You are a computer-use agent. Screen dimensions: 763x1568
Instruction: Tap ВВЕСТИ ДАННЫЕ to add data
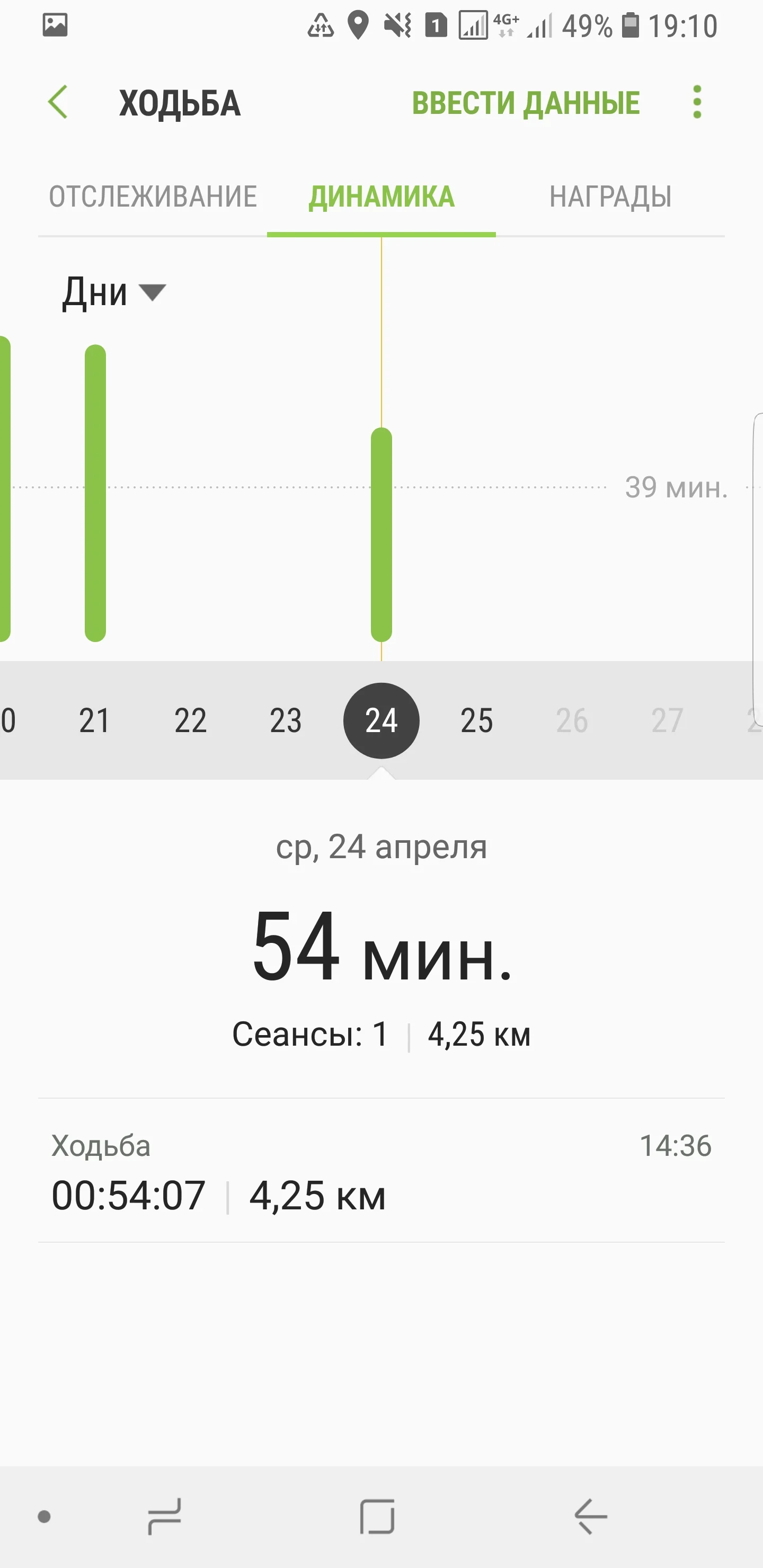pyautogui.click(x=526, y=102)
